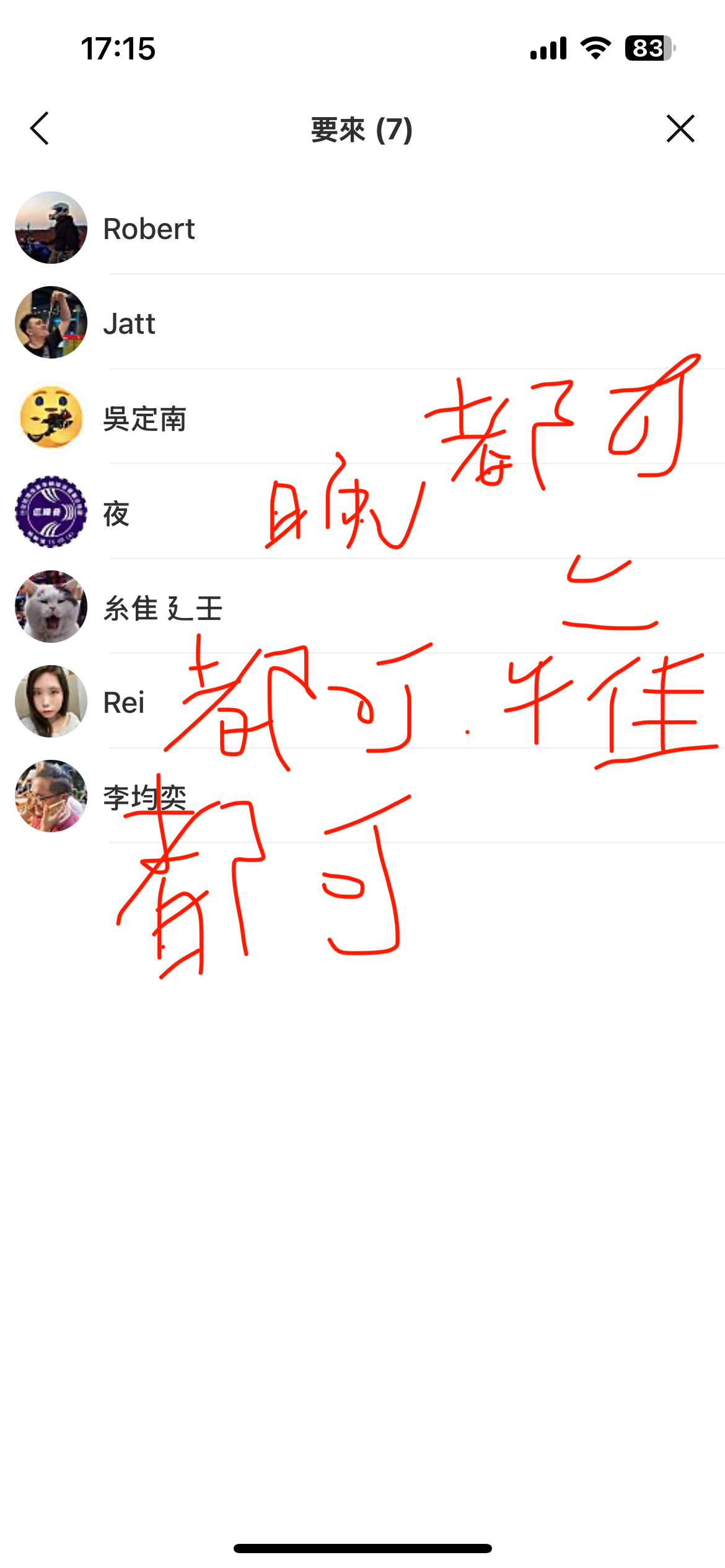
Task: Open Rei's profile row
Action: point(123,702)
